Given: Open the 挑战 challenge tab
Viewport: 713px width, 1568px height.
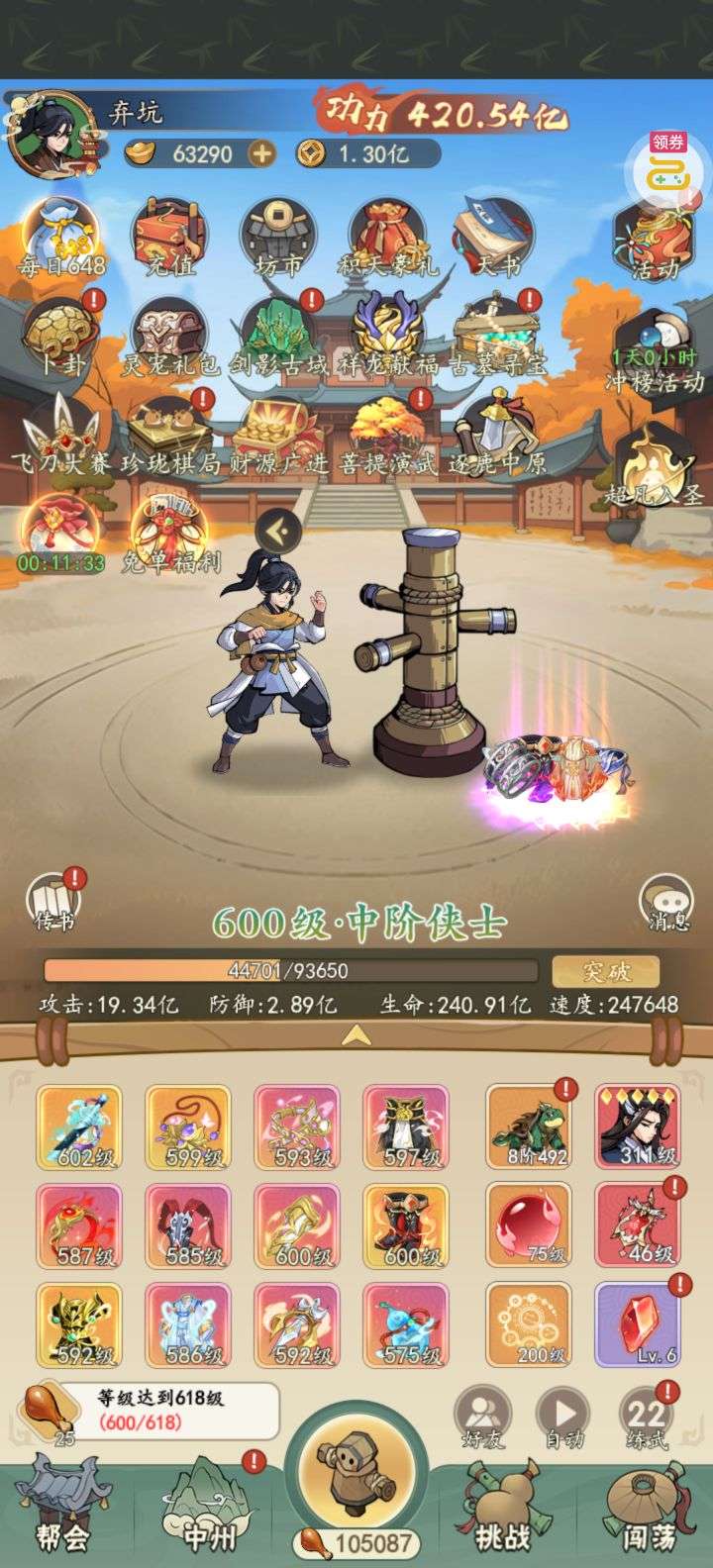Looking at the screenshot, I should click(503, 1505).
